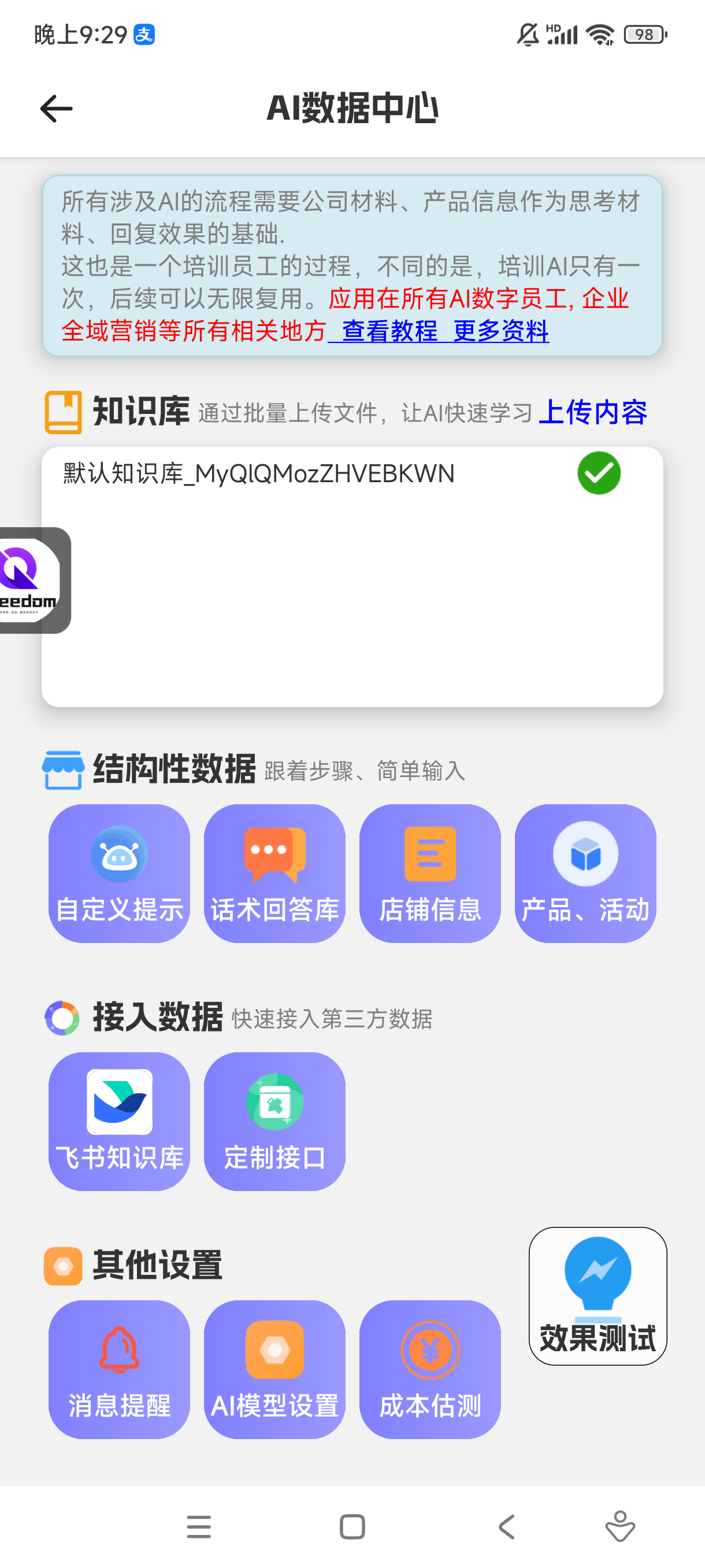
Task: Open 成本估测 tool
Action: click(x=429, y=1369)
